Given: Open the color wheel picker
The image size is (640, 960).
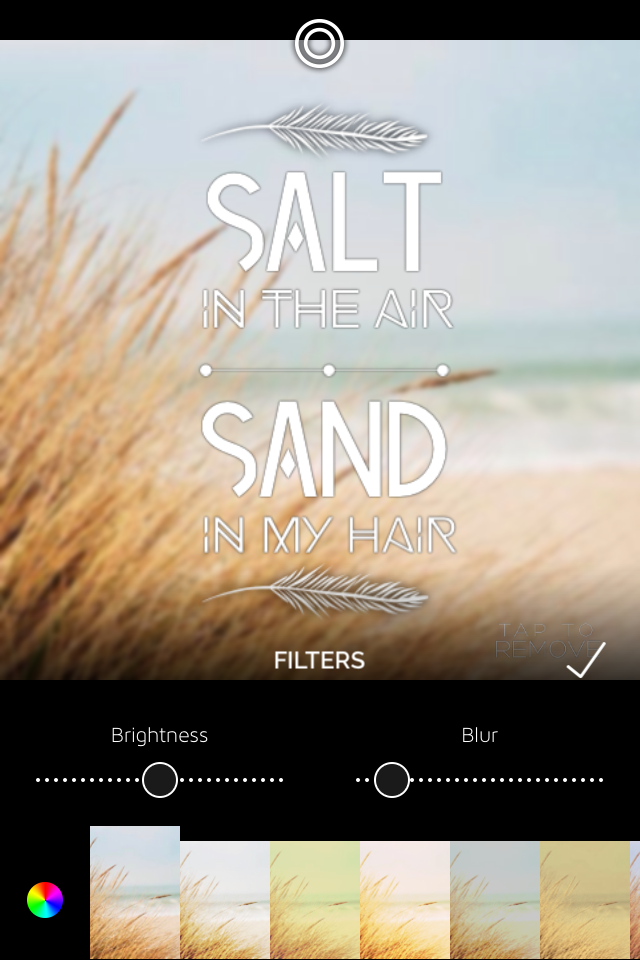Looking at the screenshot, I should 45,900.
